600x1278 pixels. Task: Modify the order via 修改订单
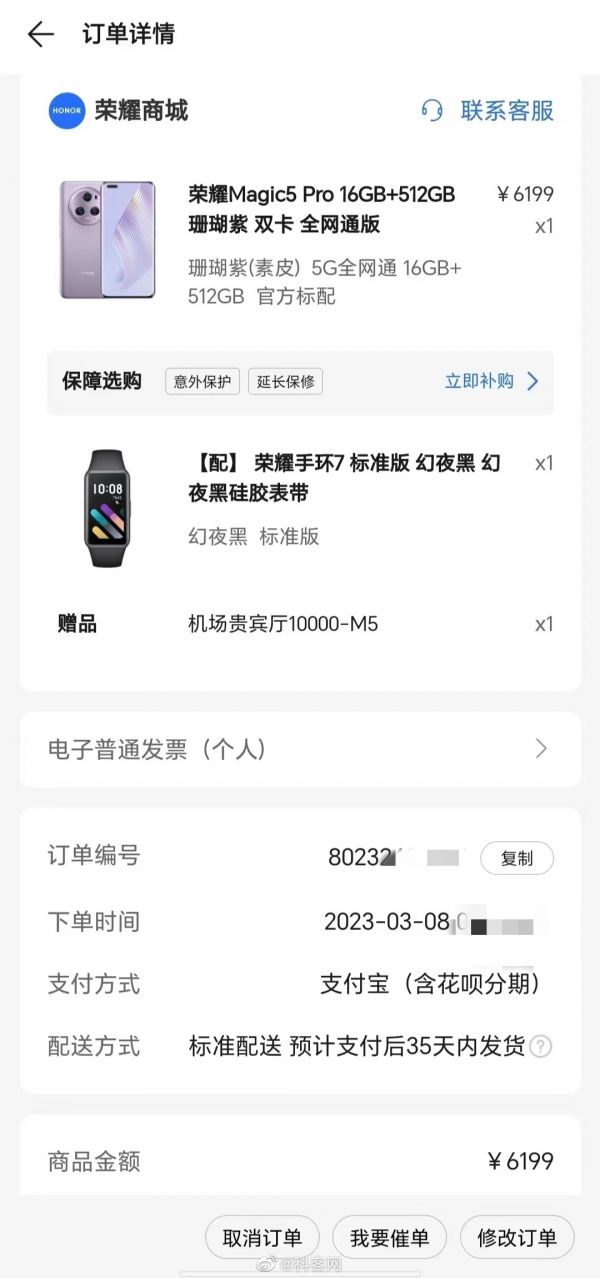coord(517,1238)
